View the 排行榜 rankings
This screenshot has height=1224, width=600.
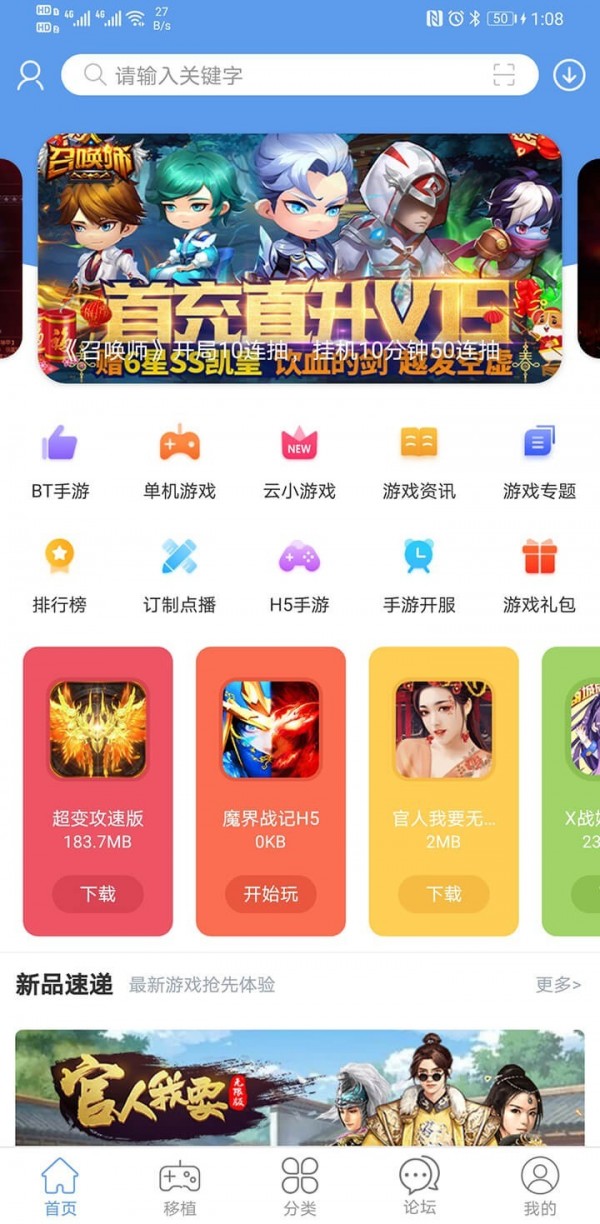[x=60, y=574]
